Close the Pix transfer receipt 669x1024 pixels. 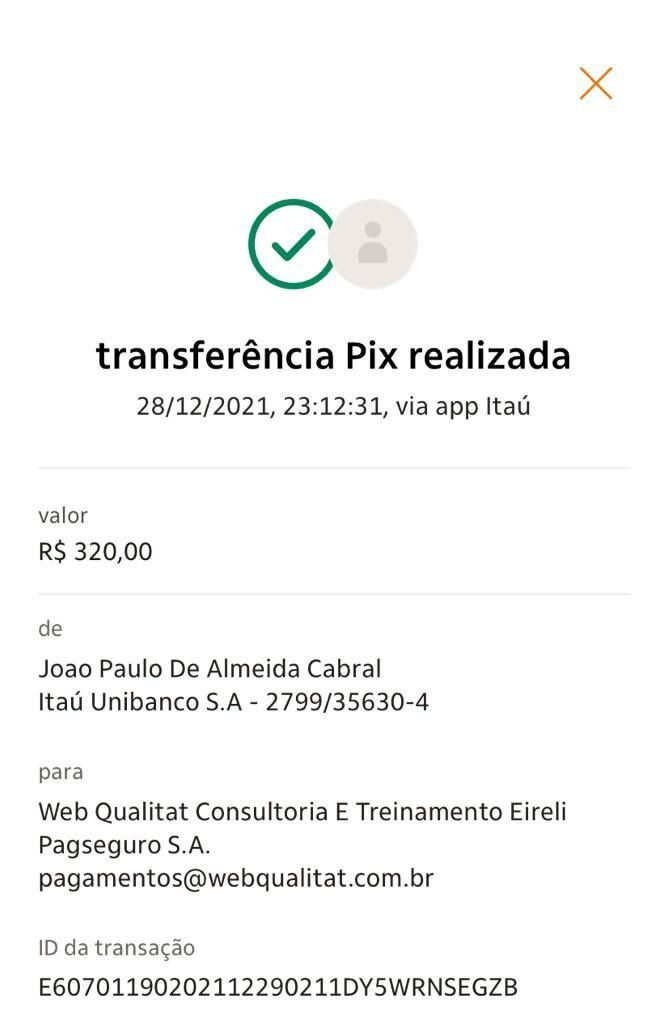pyautogui.click(x=595, y=83)
